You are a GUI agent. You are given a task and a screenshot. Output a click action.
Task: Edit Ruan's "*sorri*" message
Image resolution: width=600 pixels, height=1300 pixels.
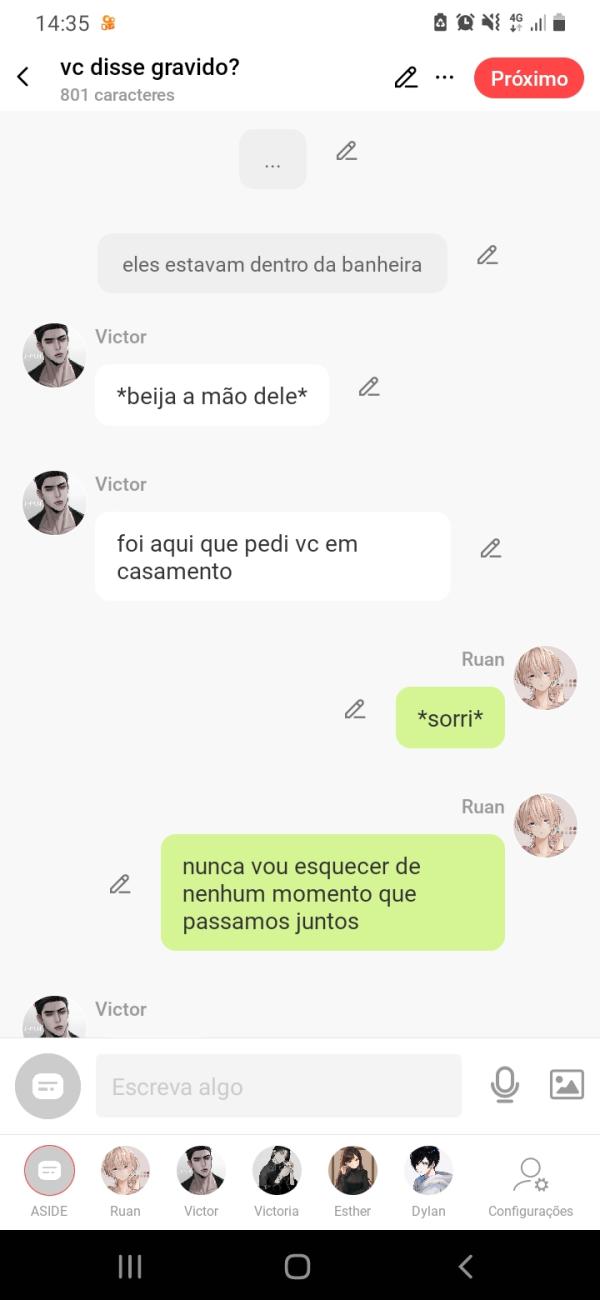(355, 709)
